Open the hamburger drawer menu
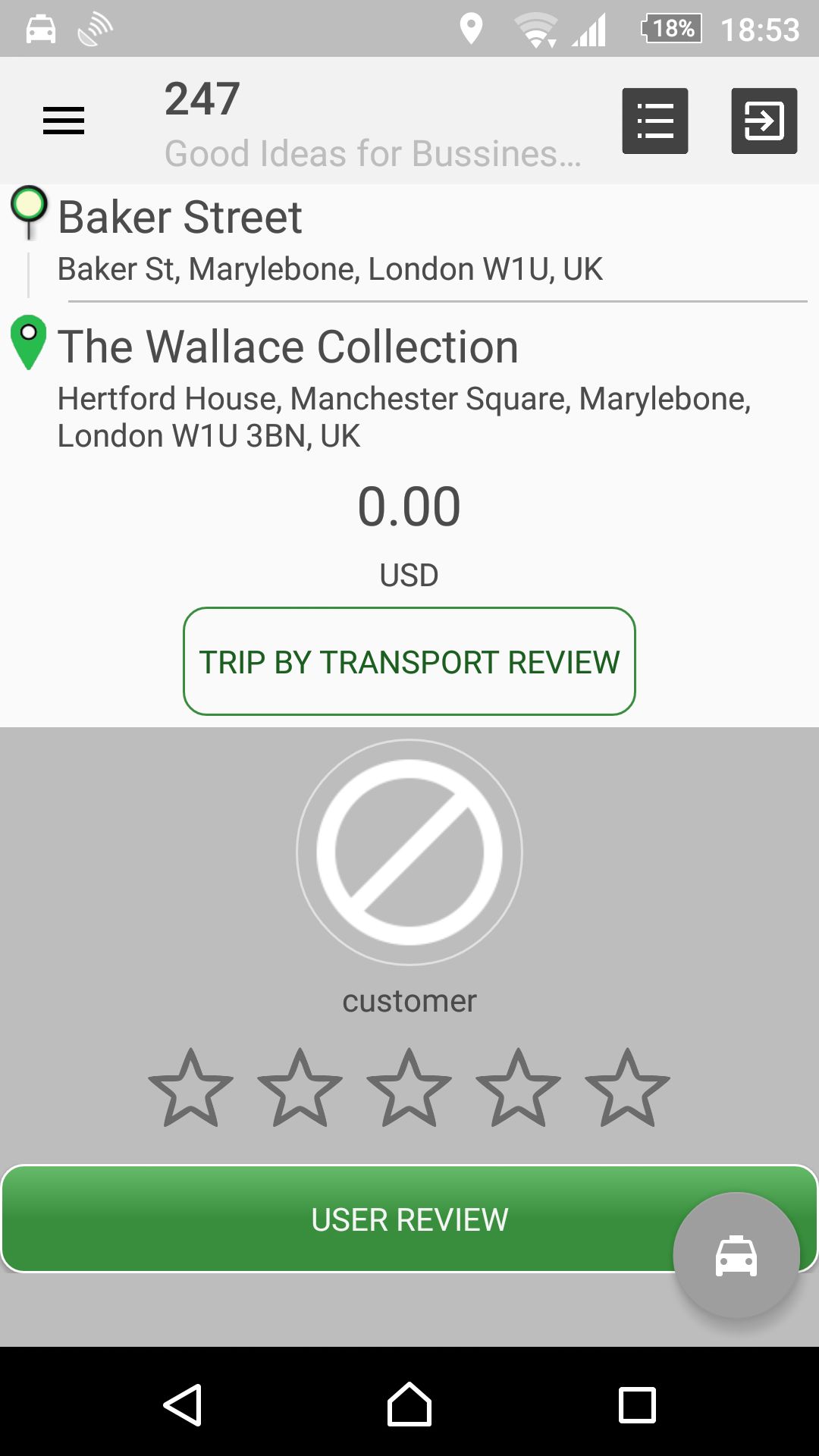Viewport: 819px width, 1456px height. point(64,121)
